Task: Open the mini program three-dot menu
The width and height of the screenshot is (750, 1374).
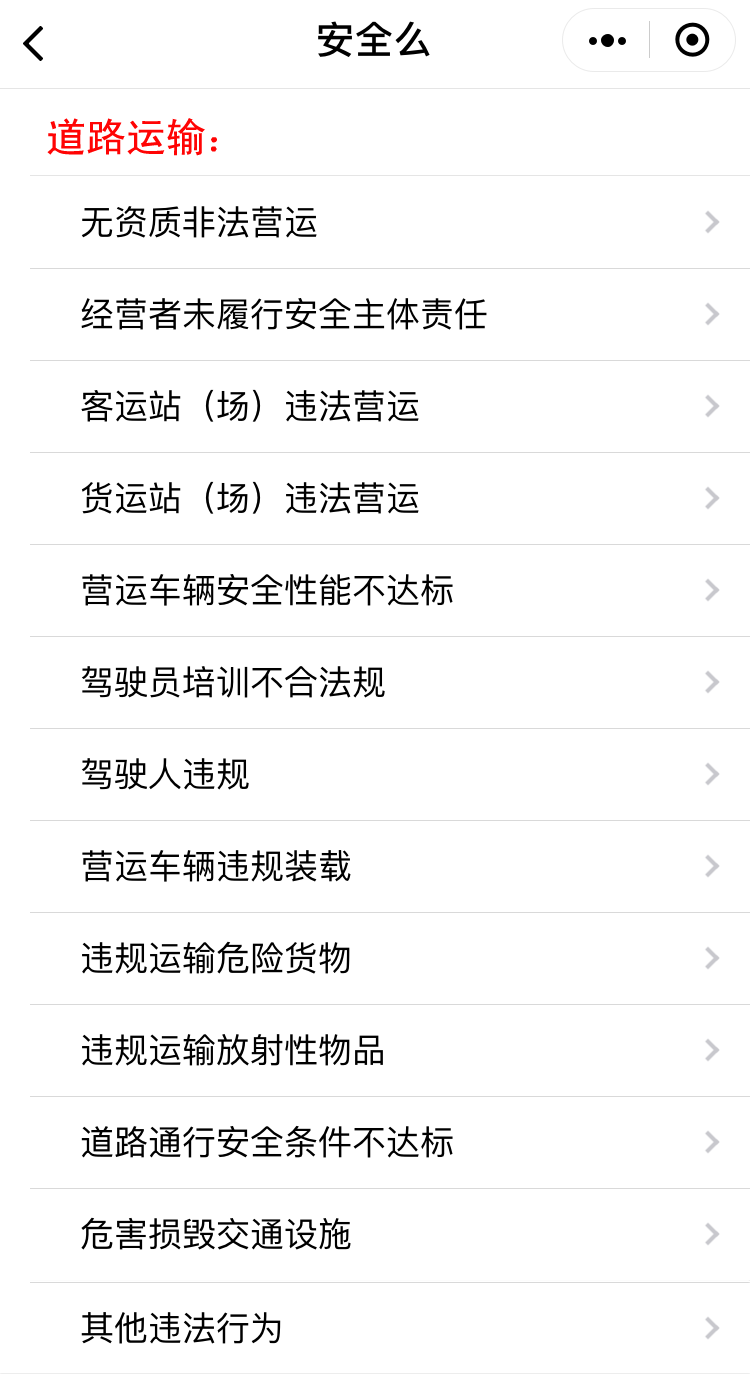Action: (607, 41)
